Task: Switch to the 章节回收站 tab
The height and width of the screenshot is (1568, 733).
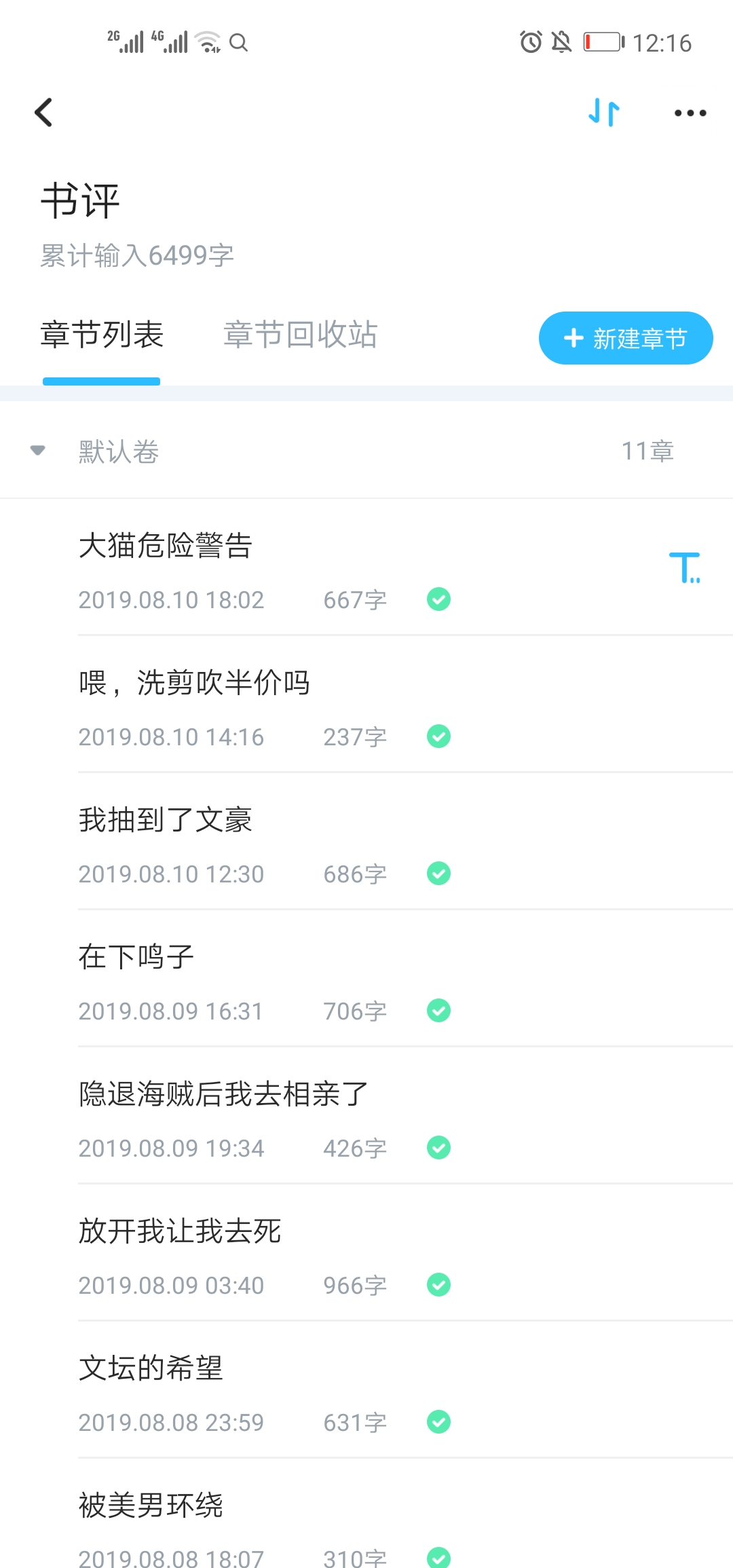Action: coord(300,335)
